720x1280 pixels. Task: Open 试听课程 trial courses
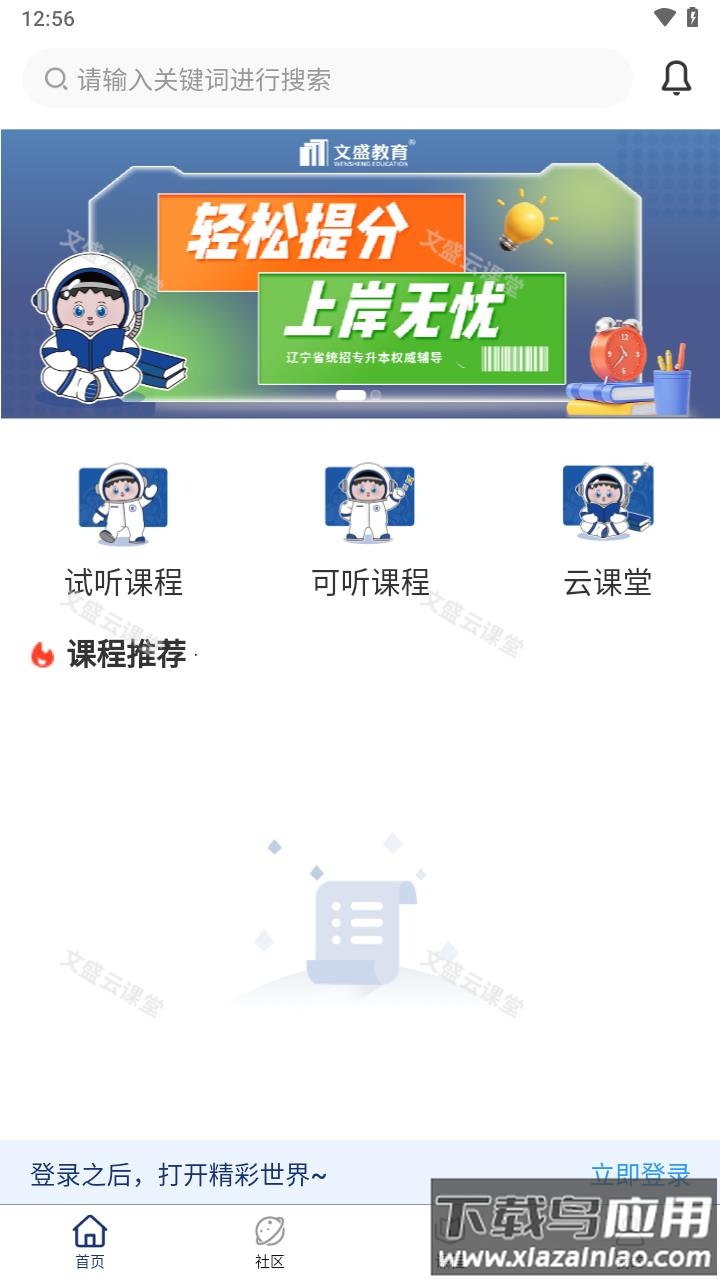coord(123,529)
